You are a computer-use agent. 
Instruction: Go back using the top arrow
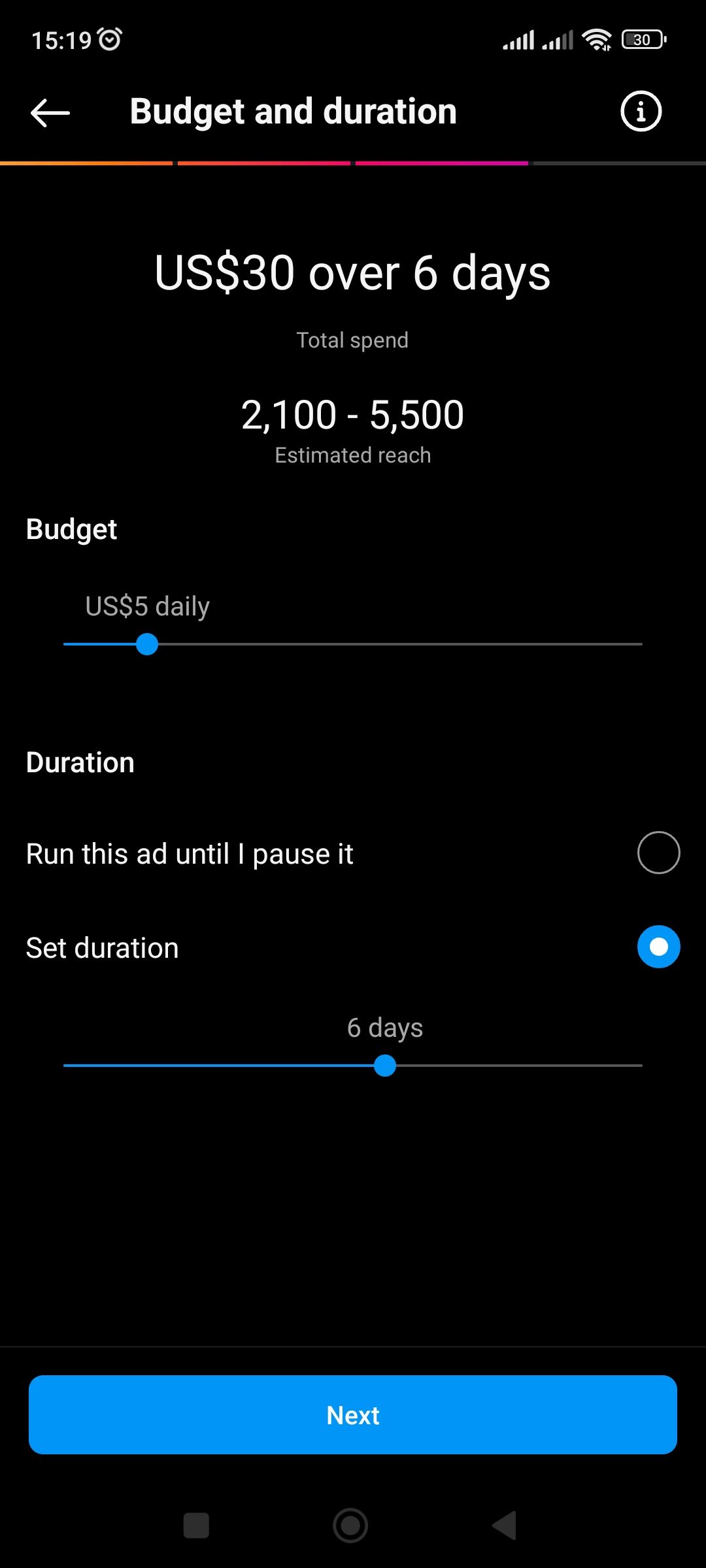pyautogui.click(x=50, y=112)
